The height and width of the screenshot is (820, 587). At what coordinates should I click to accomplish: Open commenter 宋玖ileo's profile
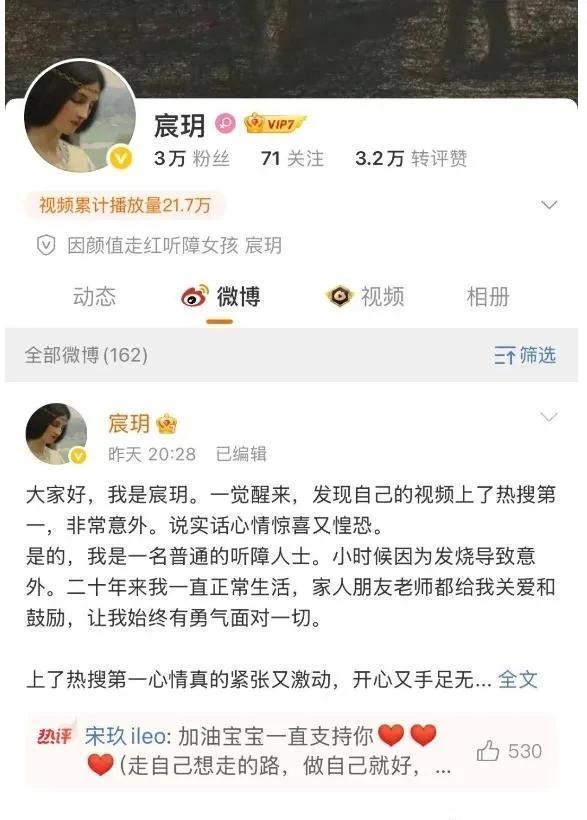(125, 736)
